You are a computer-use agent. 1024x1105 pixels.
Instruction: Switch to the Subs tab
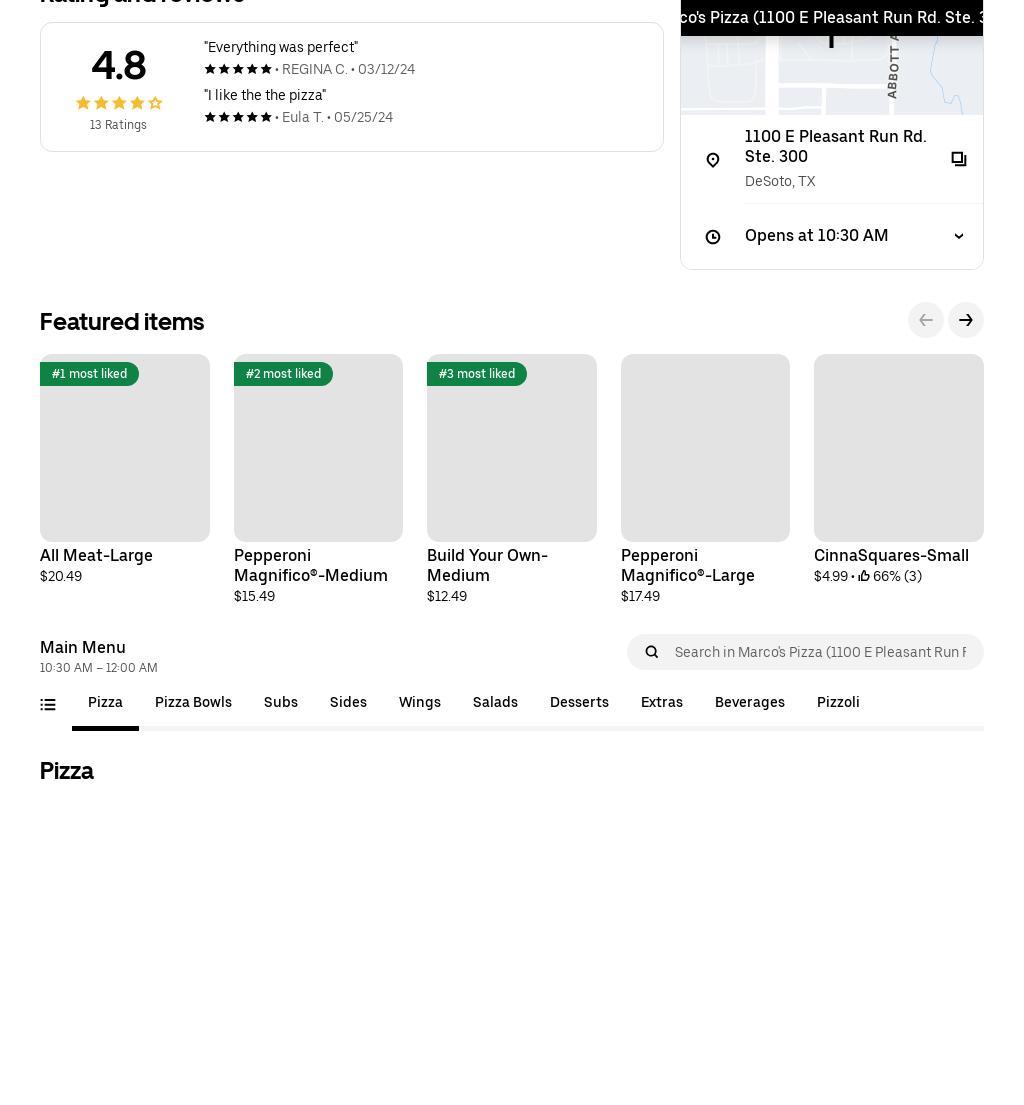281,702
